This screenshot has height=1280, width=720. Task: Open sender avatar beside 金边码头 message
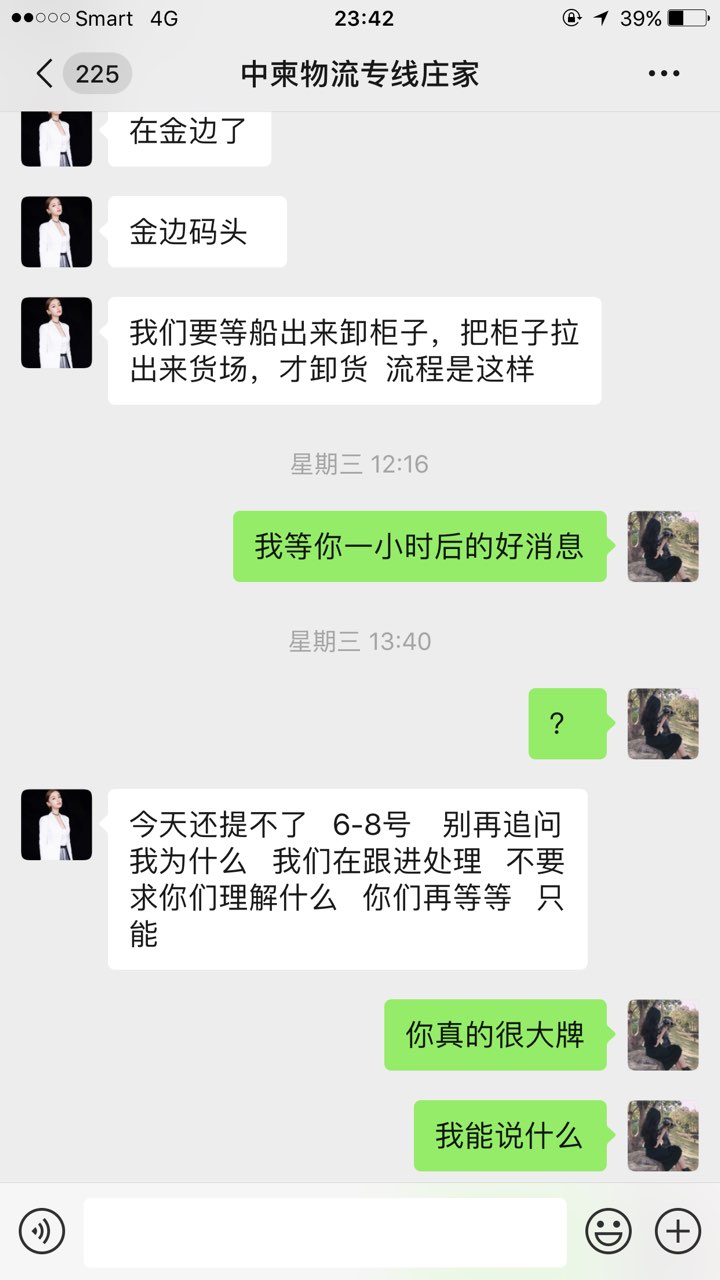tap(56, 232)
